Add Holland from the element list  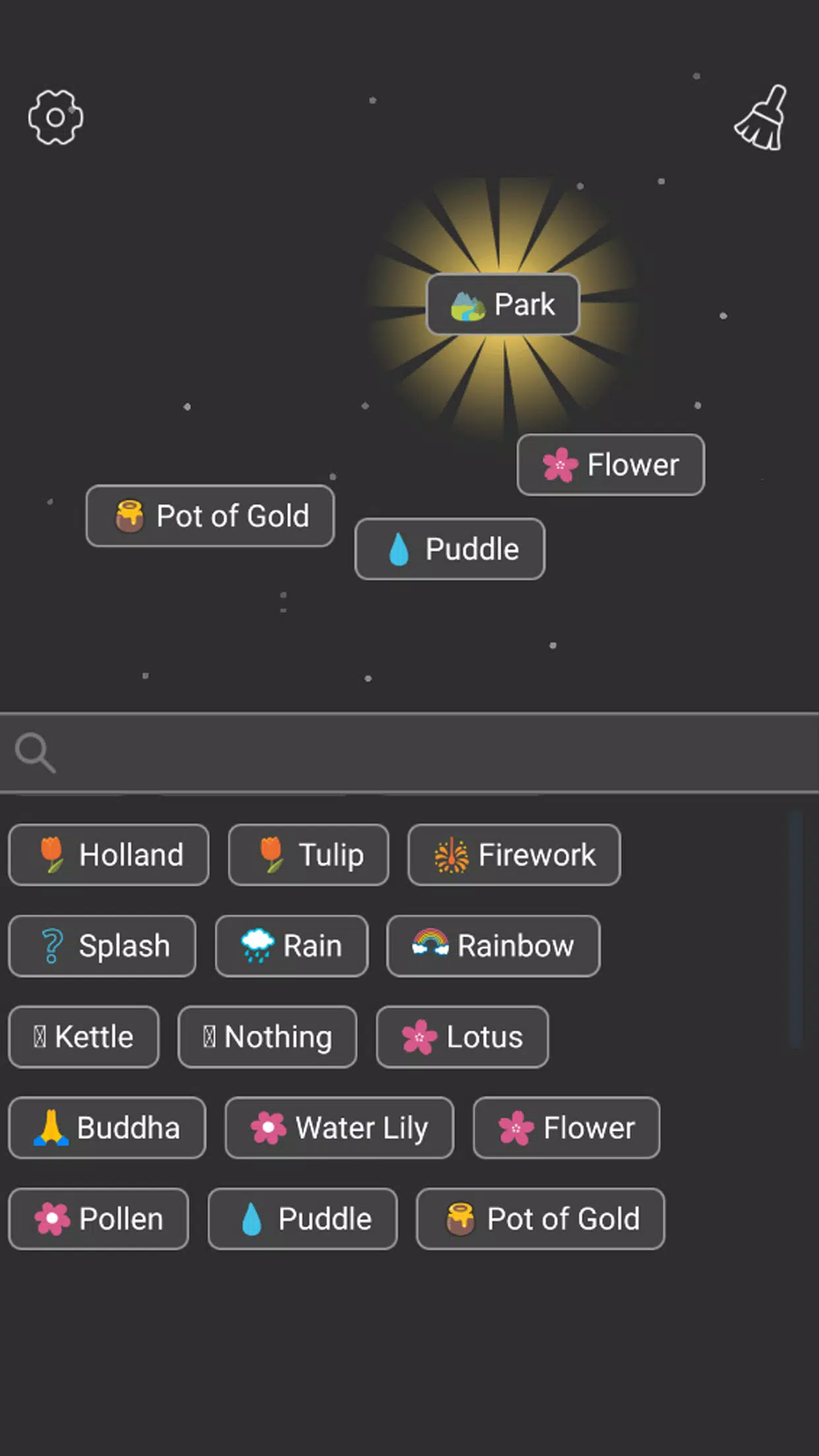coord(109,855)
